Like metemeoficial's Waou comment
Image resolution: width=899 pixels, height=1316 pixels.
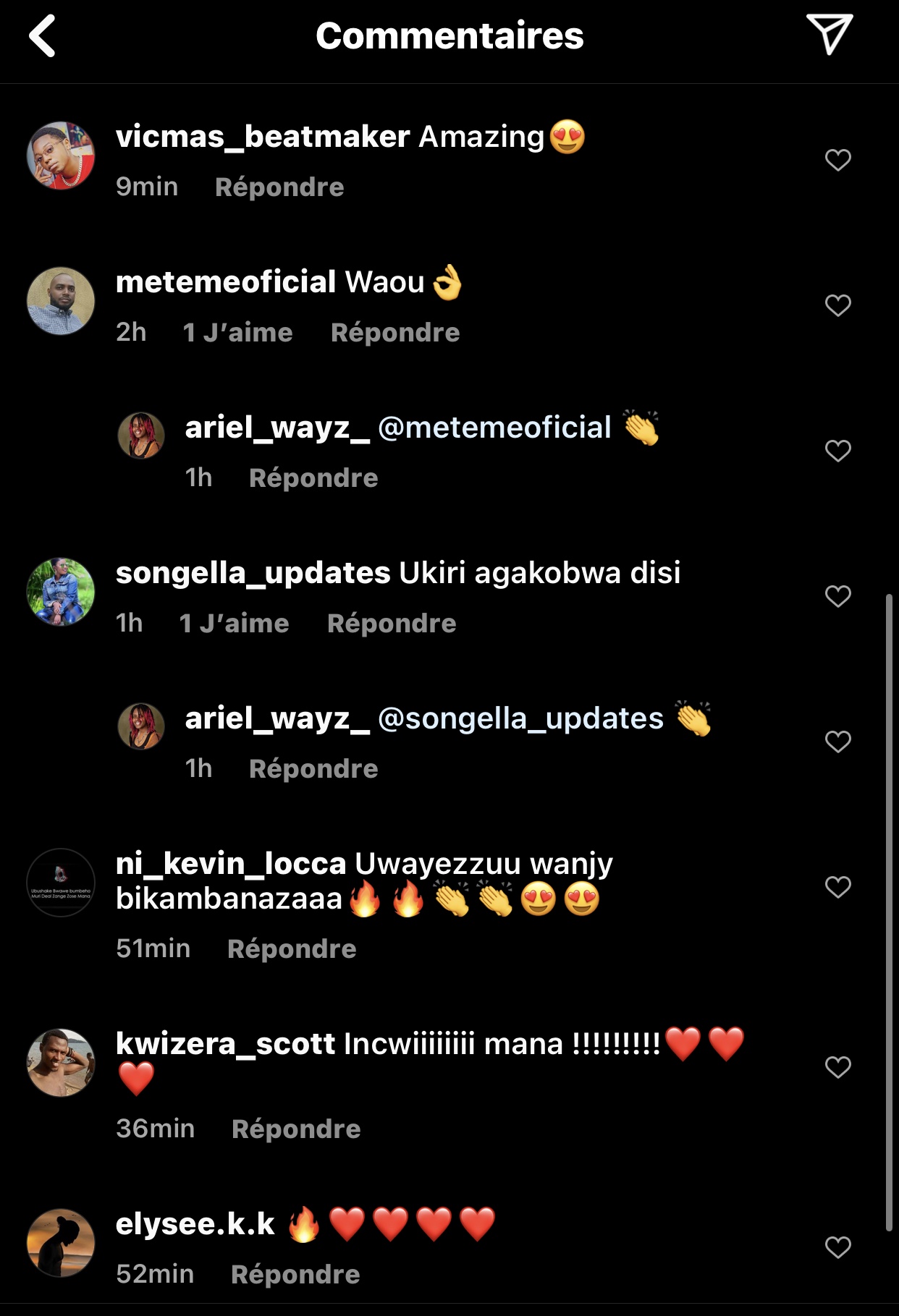pos(837,305)
